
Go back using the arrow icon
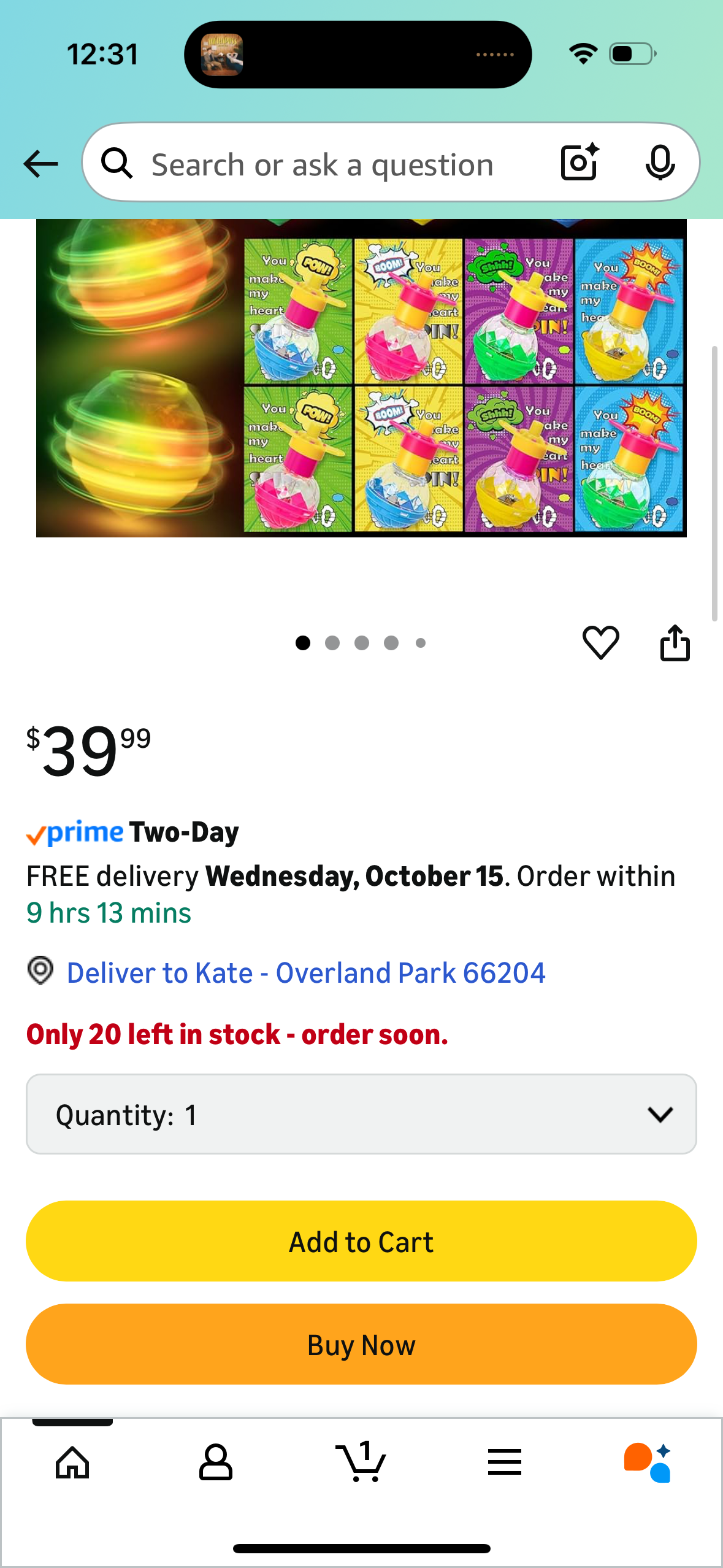pyautogui.click(x=40, y=164)
